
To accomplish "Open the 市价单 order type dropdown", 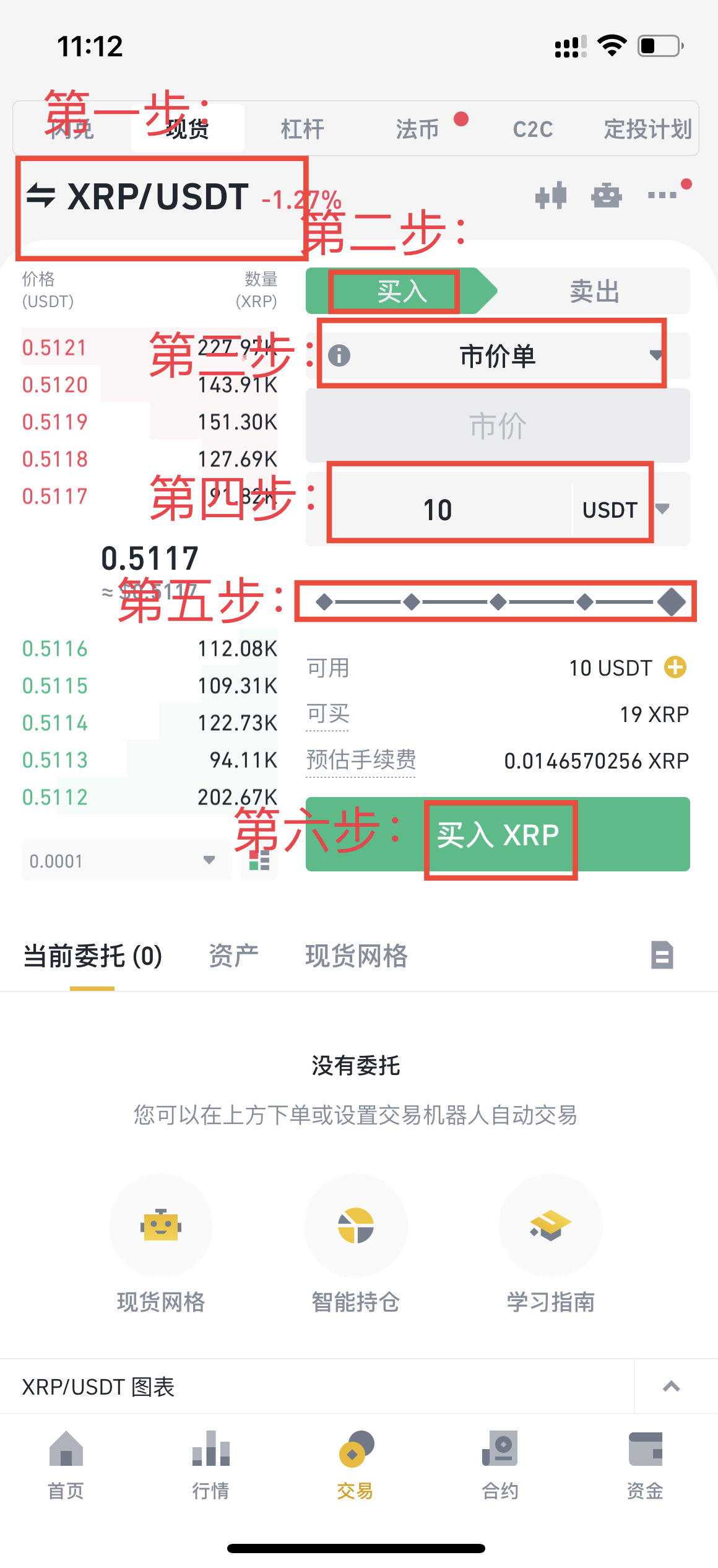I will [497, 356].
